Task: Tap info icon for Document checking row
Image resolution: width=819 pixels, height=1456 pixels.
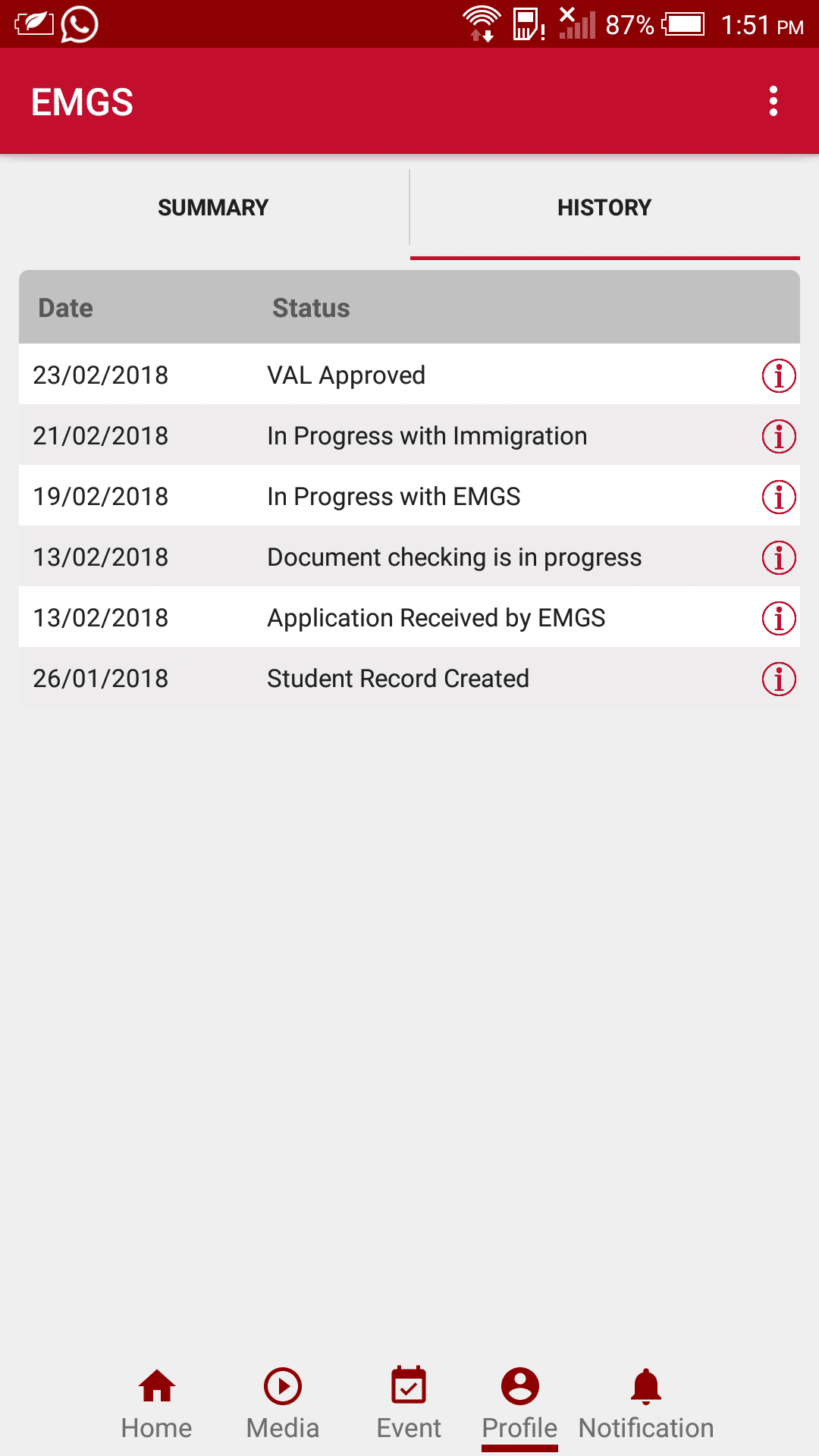Action: [778, 557]
